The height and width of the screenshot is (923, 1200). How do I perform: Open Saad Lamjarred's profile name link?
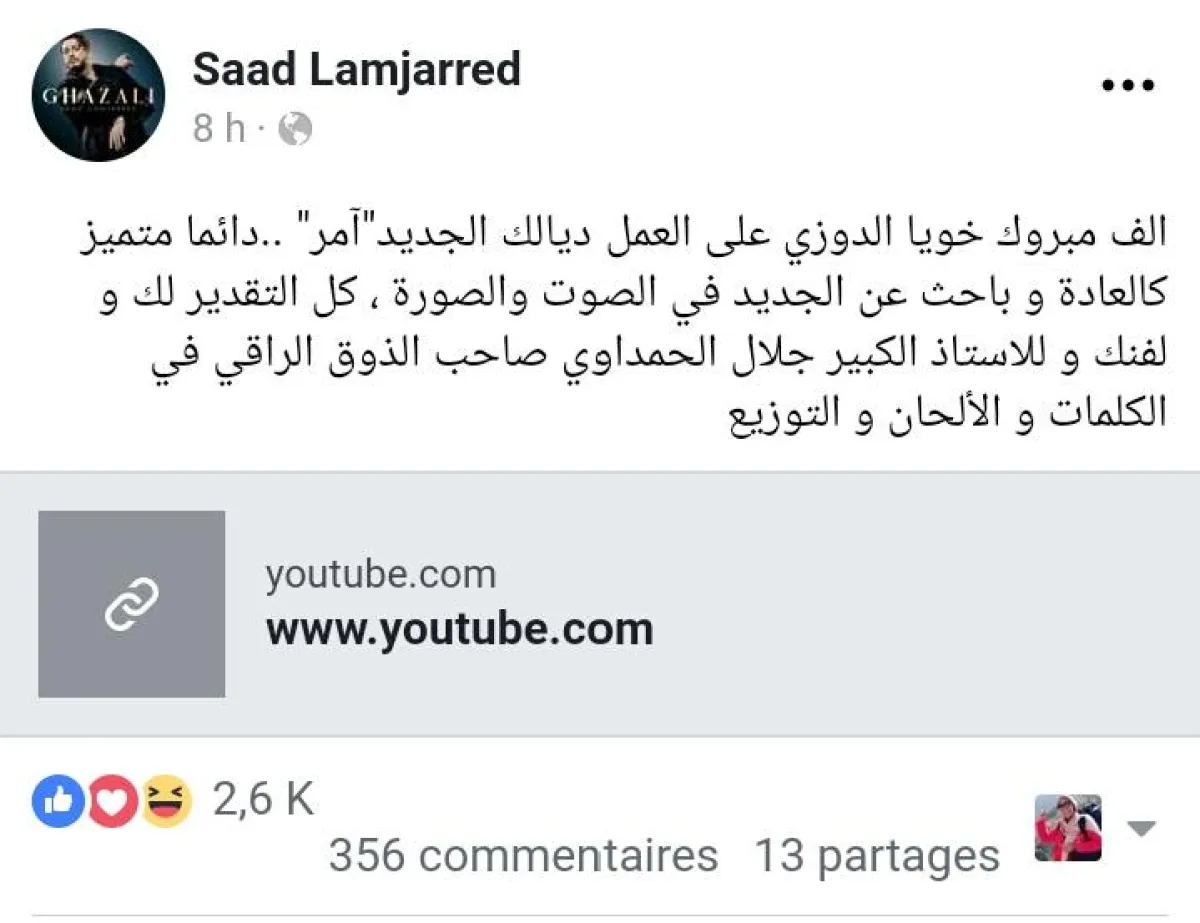click(x=356, y=69)
